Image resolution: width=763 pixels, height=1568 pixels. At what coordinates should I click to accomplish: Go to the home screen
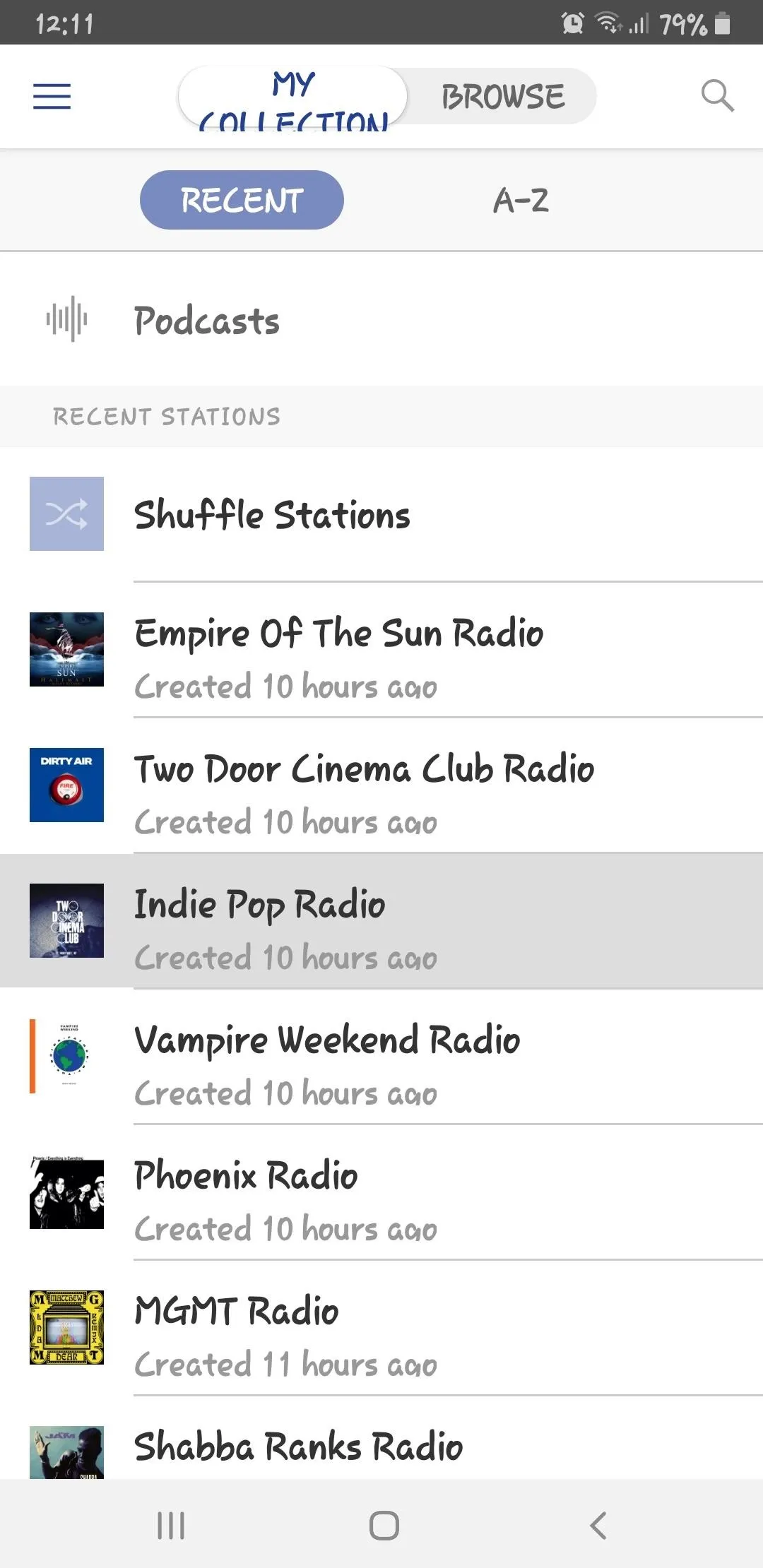click(384, 1526)
